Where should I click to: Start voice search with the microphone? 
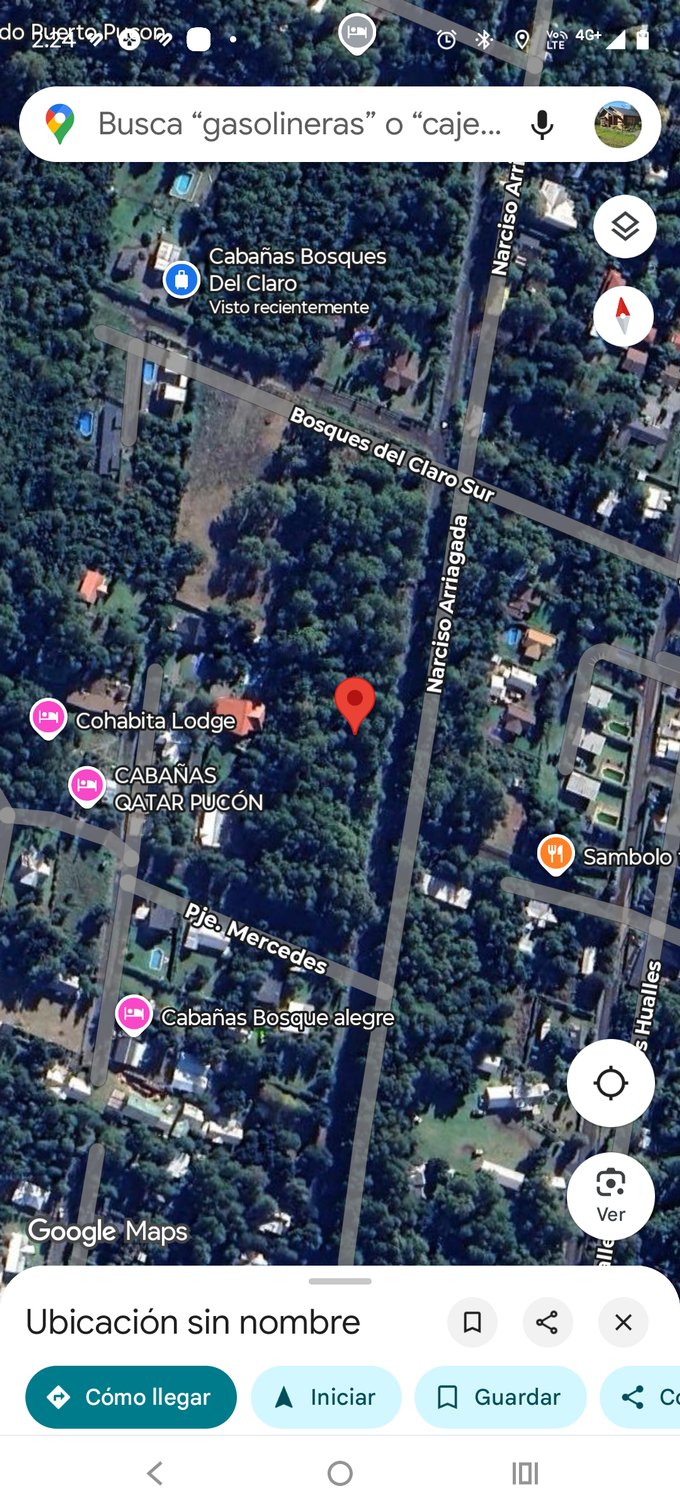(x=542, y=124)
